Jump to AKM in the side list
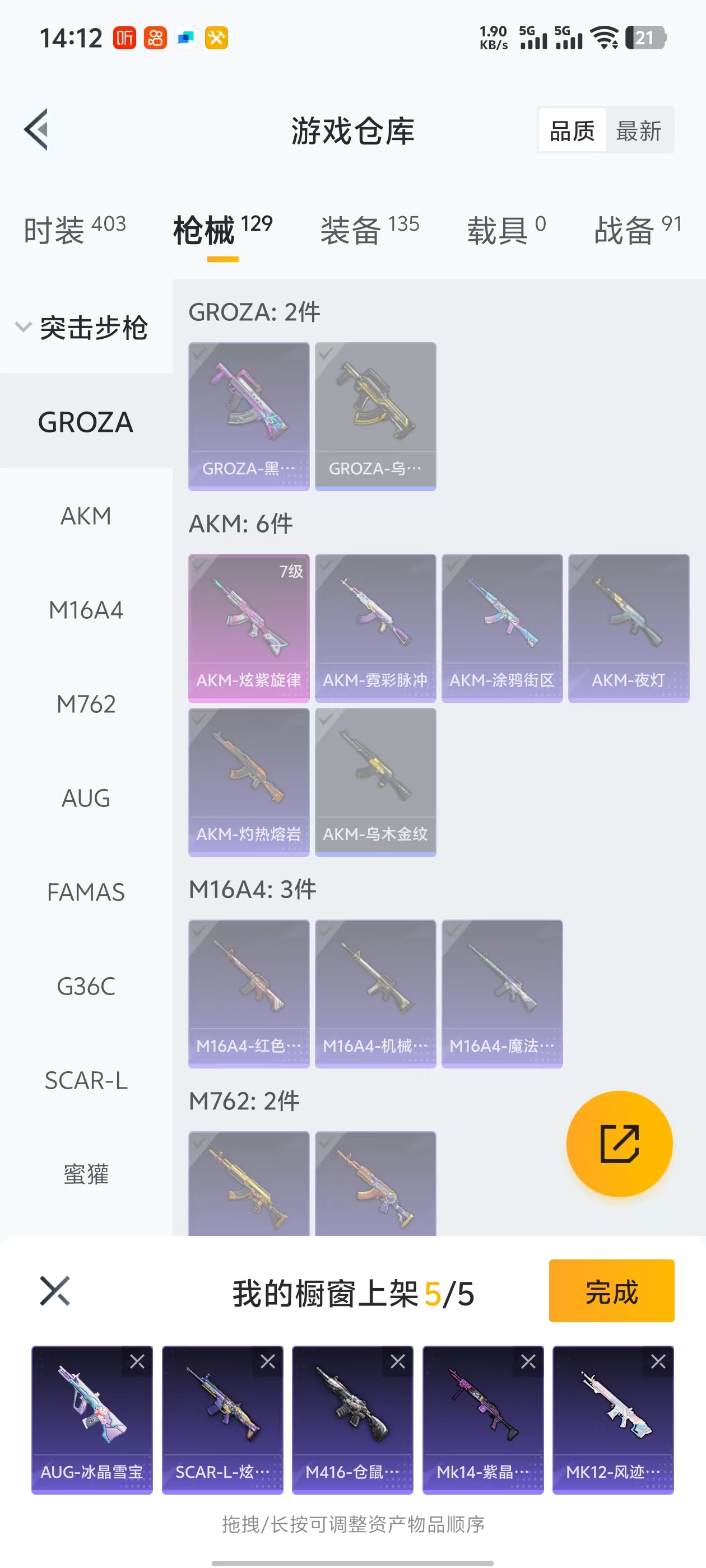 point(86,516)
